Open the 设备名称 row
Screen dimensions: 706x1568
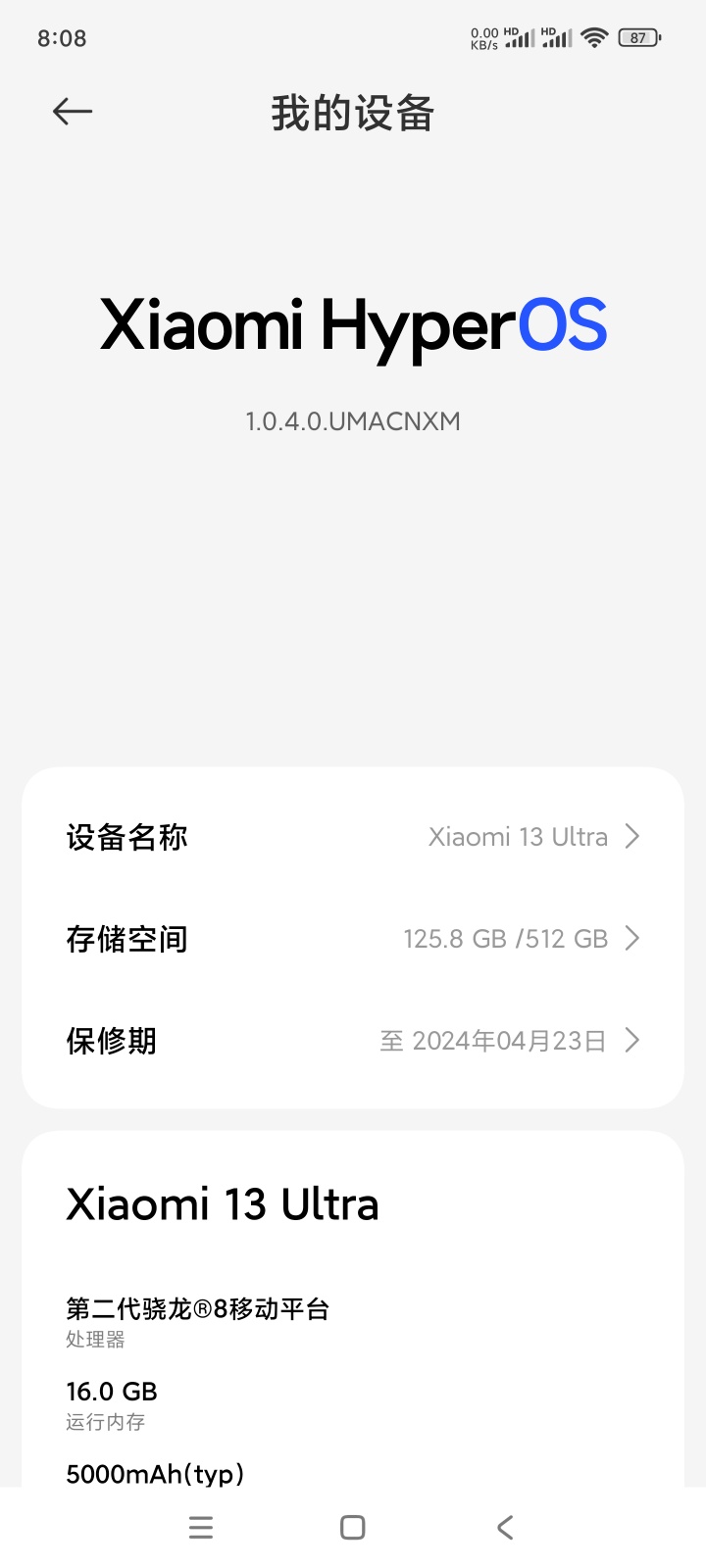[353, 837]
